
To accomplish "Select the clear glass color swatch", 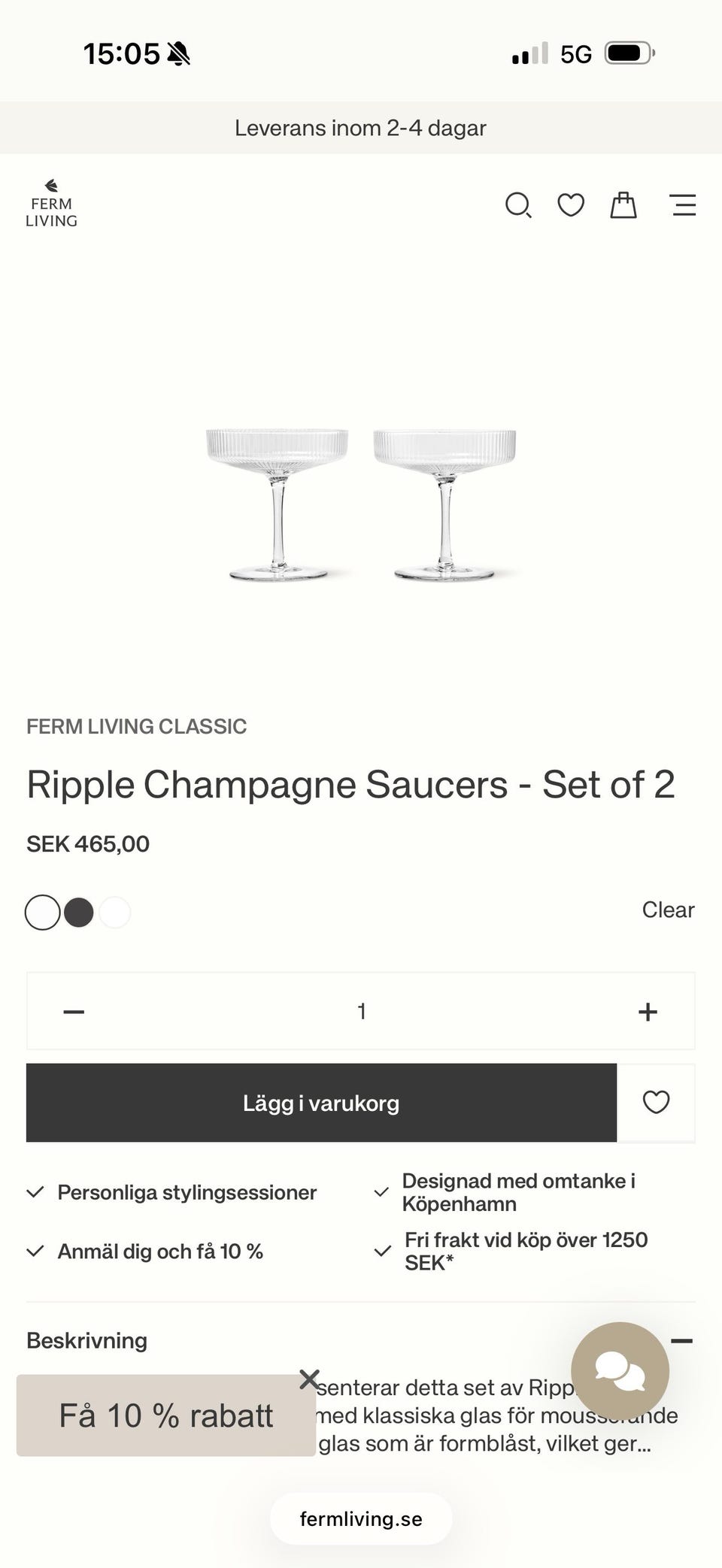I will (43, 913).
